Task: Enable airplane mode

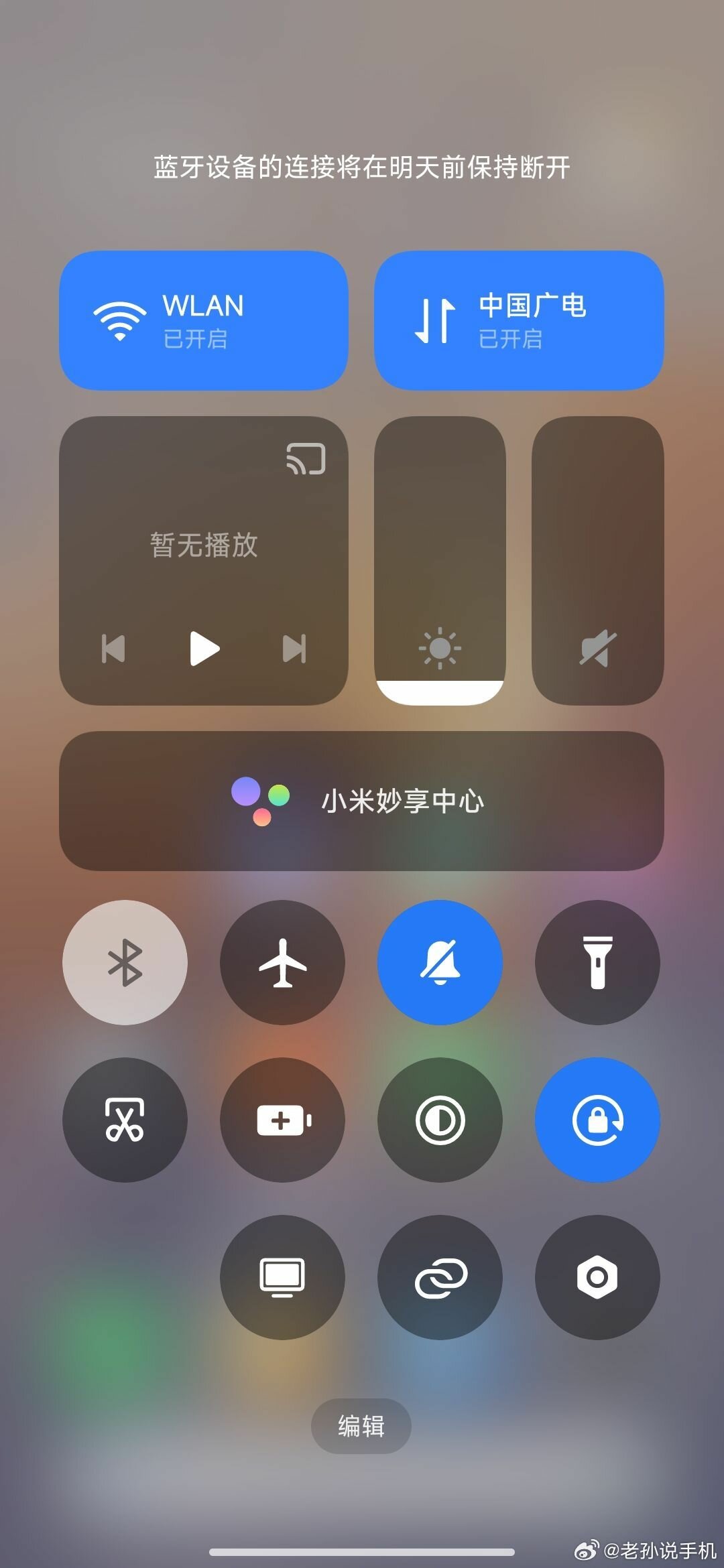Action: [282, 962]
